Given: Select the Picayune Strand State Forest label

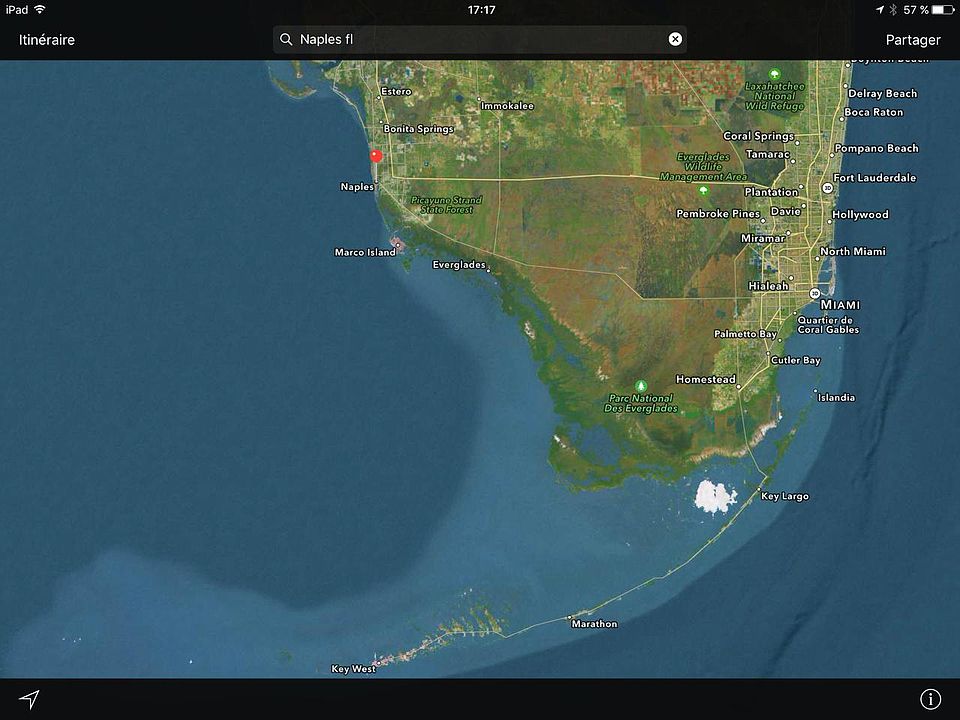Looking at the screenshot, I should 446,204.
